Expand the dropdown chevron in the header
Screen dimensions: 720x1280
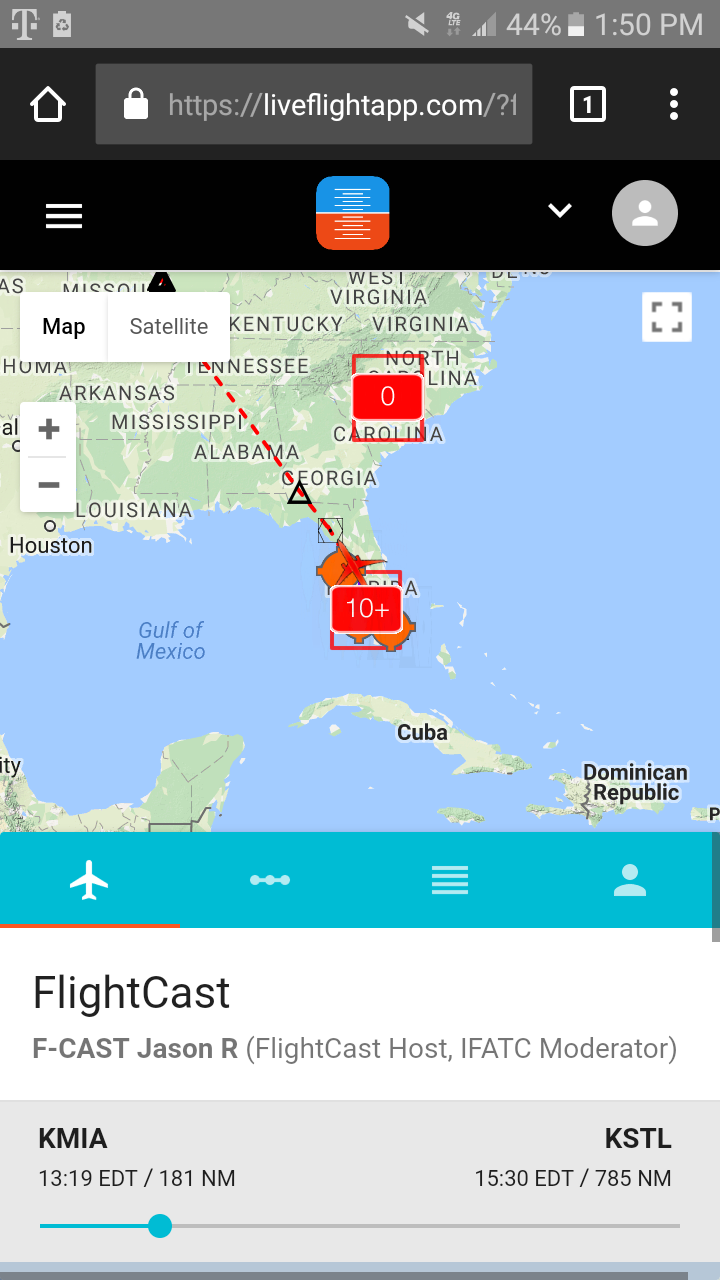560,211
